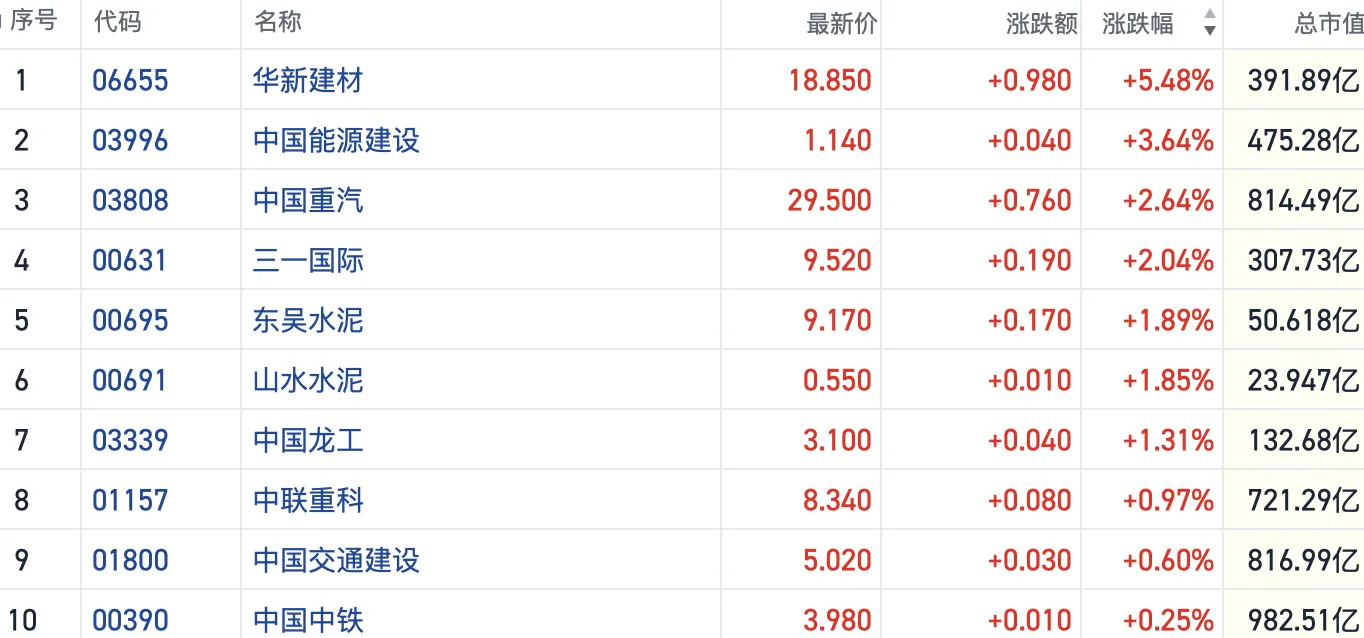The width and height of the screenshot is (1364, 638).
Task: Open 中国能源建设 stock page
Action: coord(336,140)
